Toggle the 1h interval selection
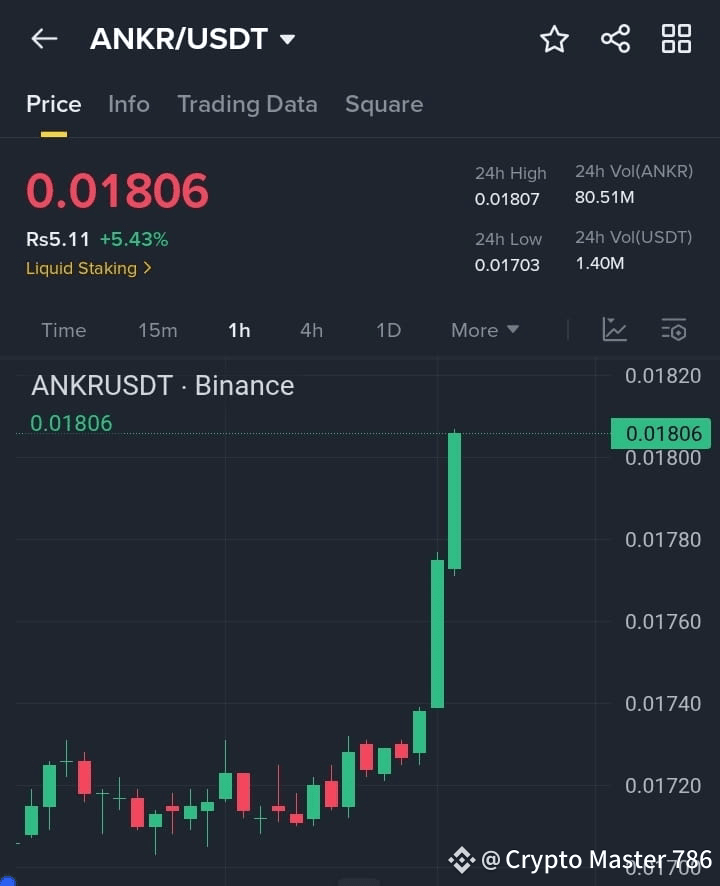The height and width of the screenshot is (886, 720). point(239,330)
